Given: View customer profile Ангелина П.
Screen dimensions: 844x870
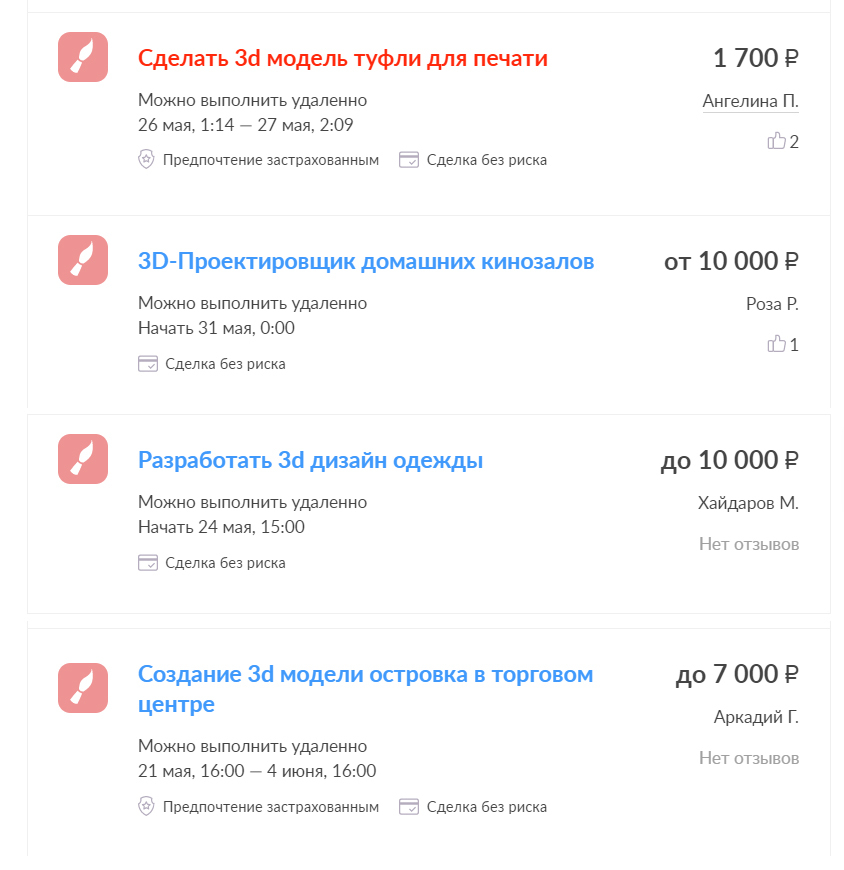Looking at the screenshot, I should (x=750, y=101).
